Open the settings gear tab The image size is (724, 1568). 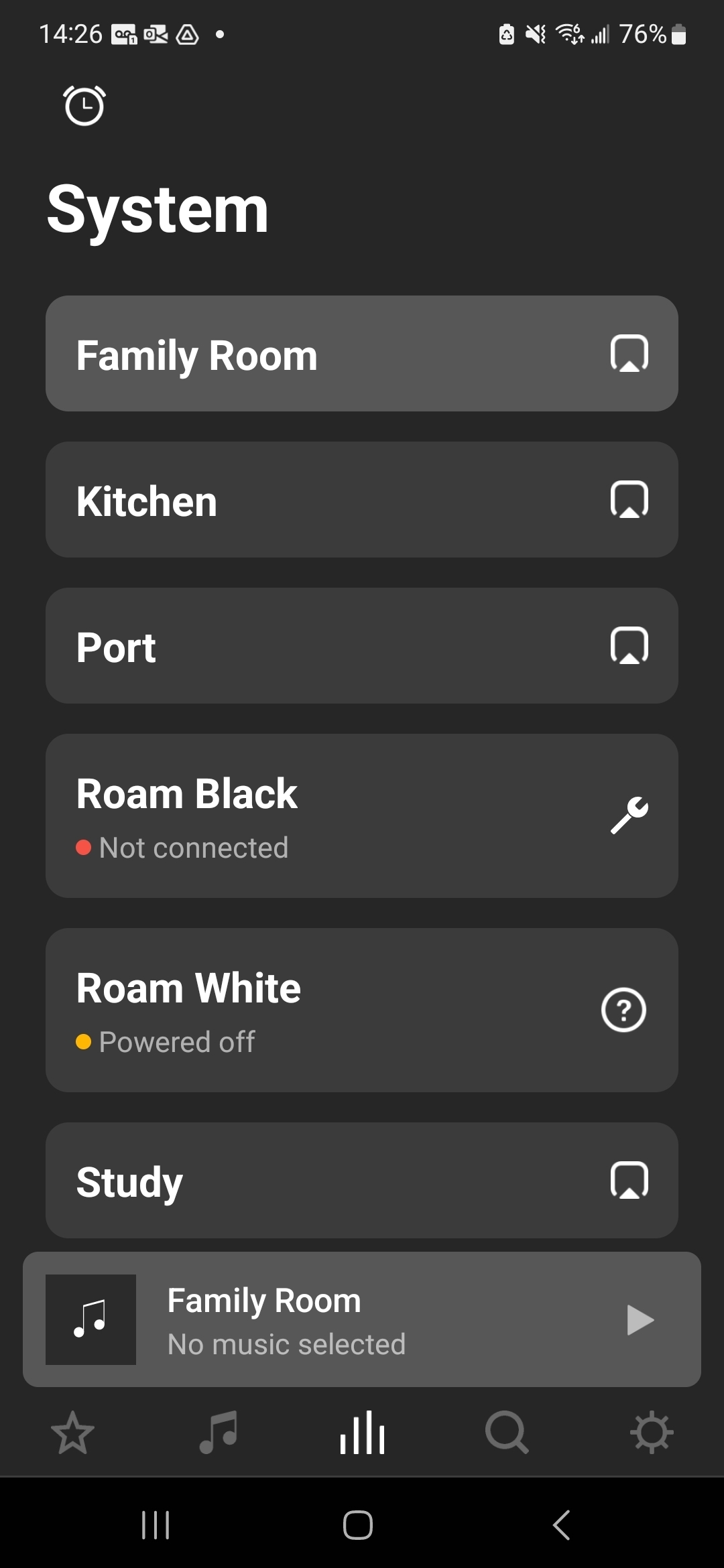(652, 1433)
